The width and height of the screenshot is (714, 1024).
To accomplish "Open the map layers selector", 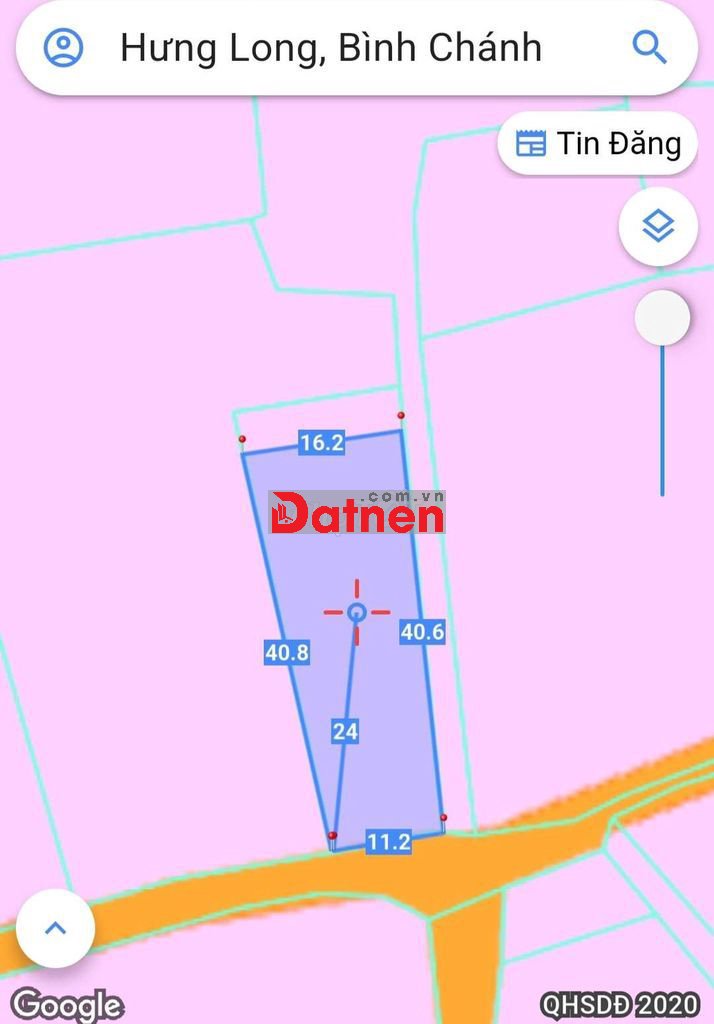I will pyautogui.click(x=657, y=227).
